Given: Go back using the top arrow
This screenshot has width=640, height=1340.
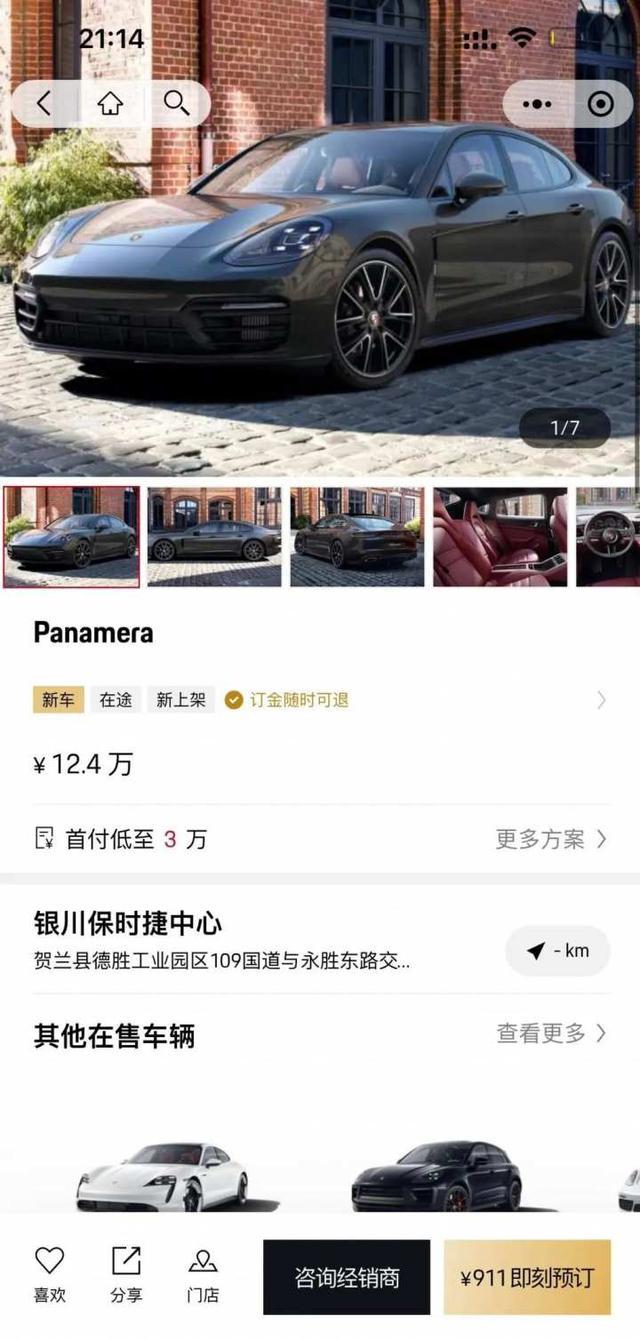Looking at the screenshot, I should (x=44, y=104).
